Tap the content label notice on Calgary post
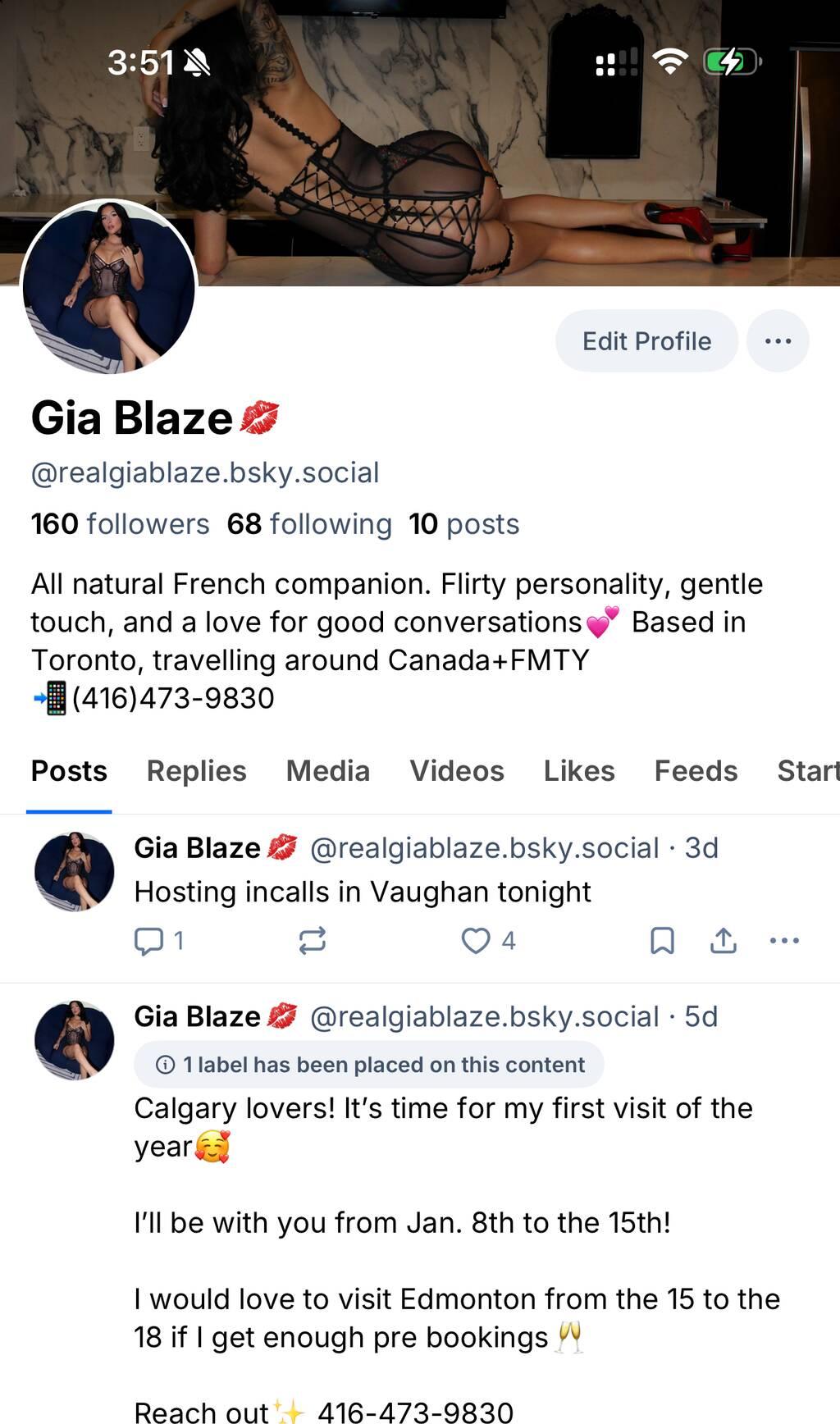This screenshot has width=840, height=1424. pyautogui.click(x=369, y=1065)
